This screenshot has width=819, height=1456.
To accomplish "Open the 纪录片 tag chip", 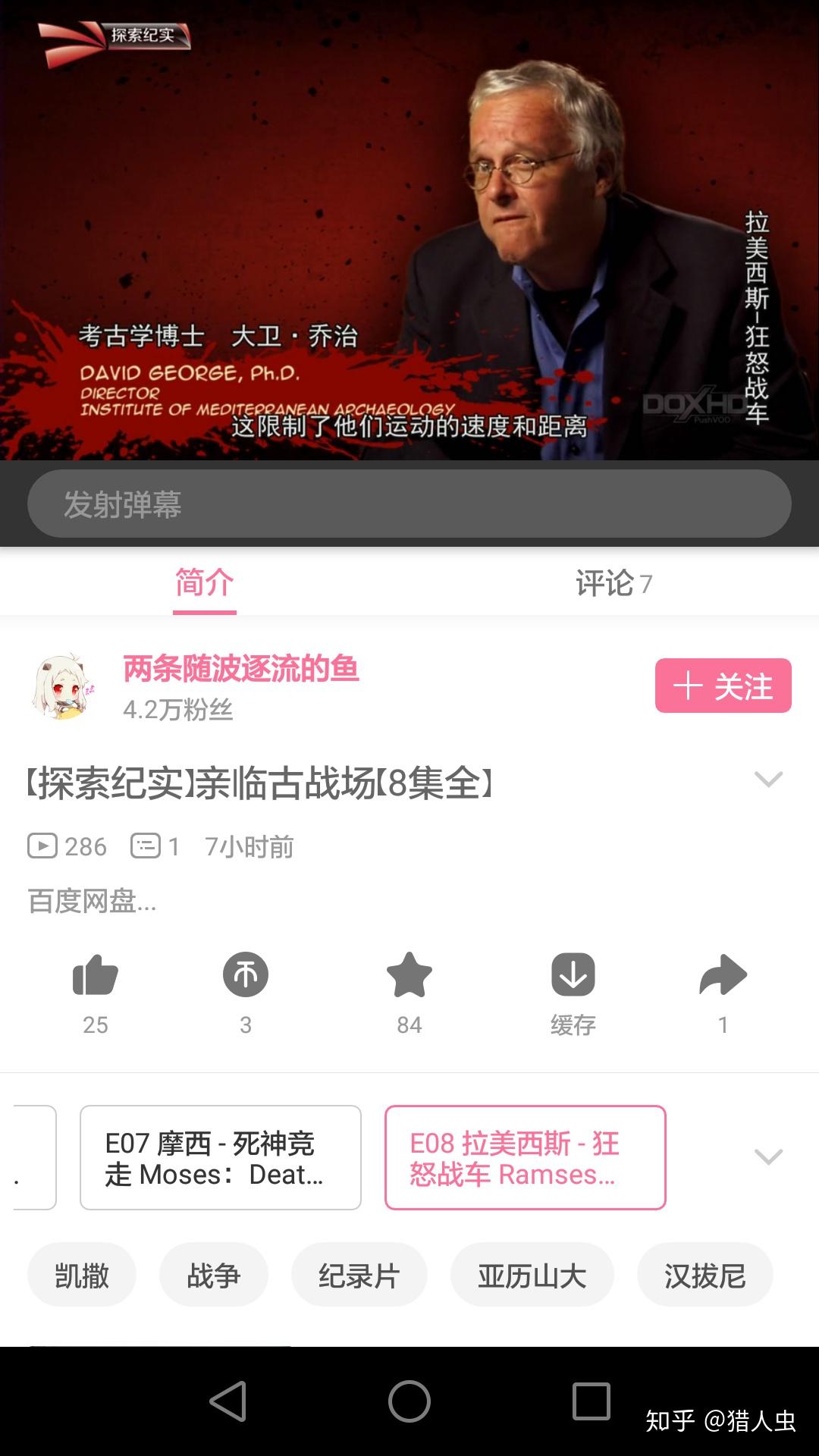I will [x=359, y=1275].
